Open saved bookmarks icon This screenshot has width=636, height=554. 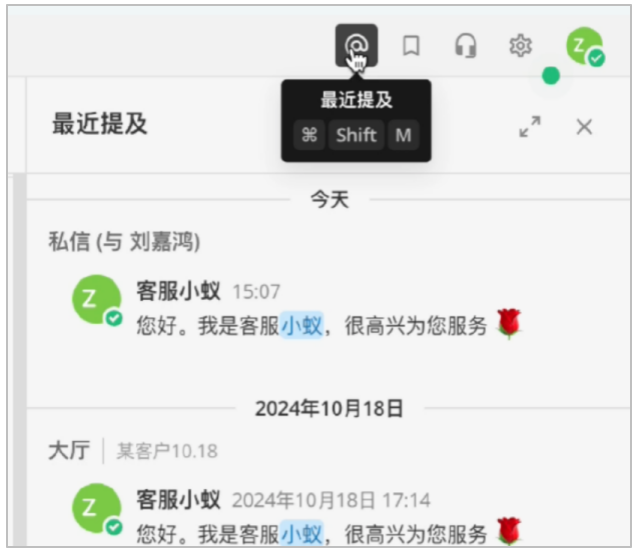[x=411, y=46]
